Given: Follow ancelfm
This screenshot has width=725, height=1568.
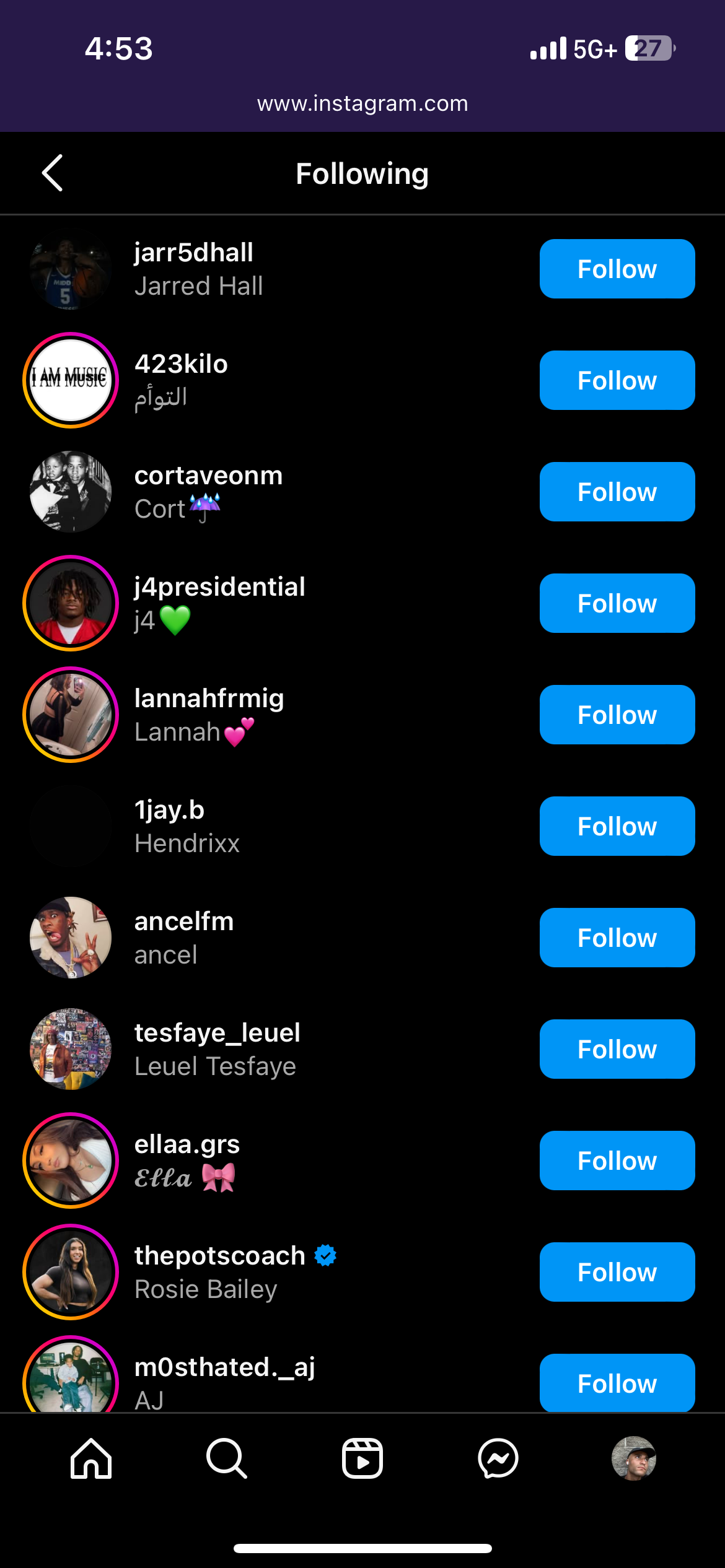Looking at the screenshot, I should 617,938.
